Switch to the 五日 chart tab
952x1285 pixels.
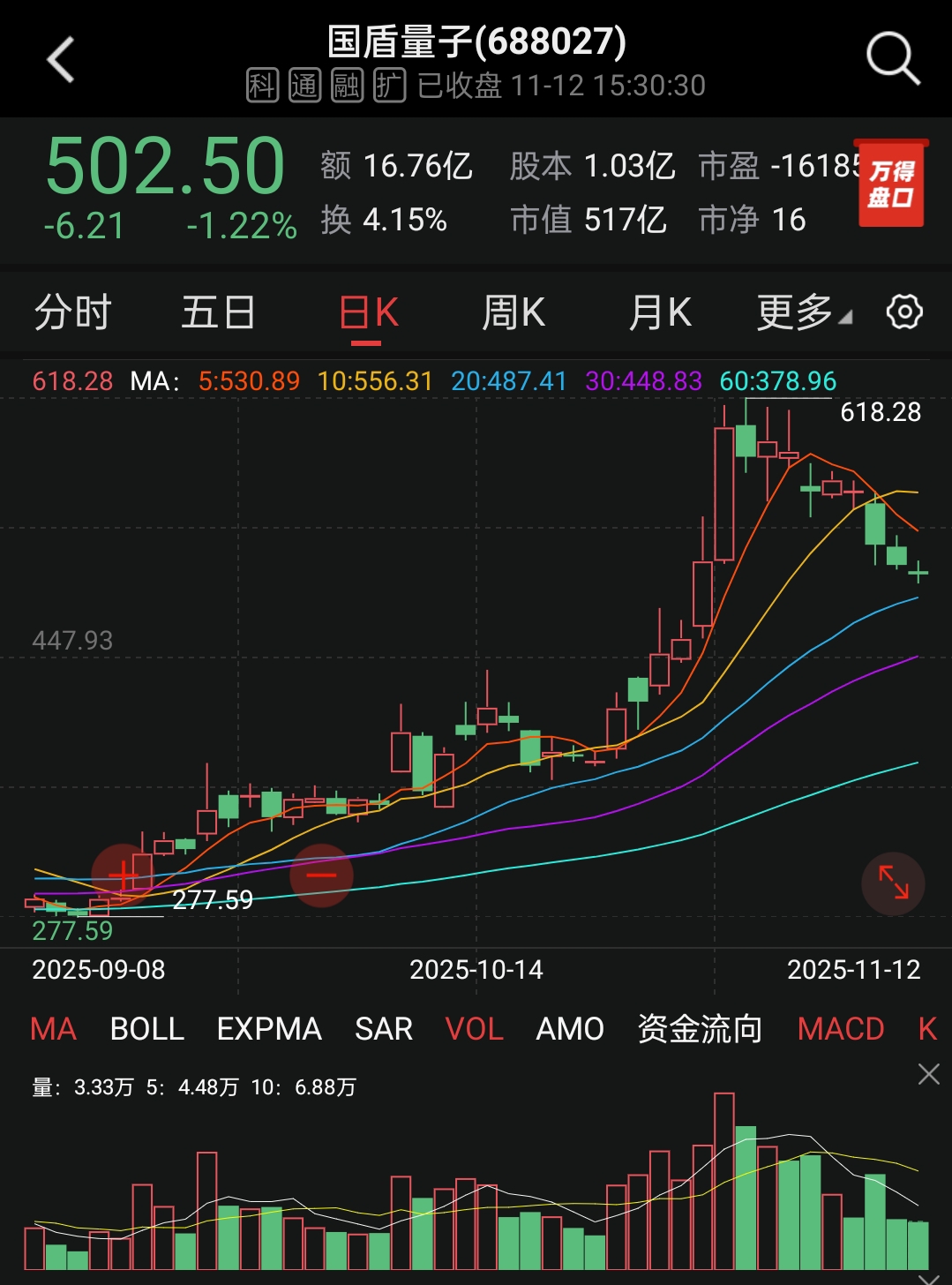pos(218,312)
